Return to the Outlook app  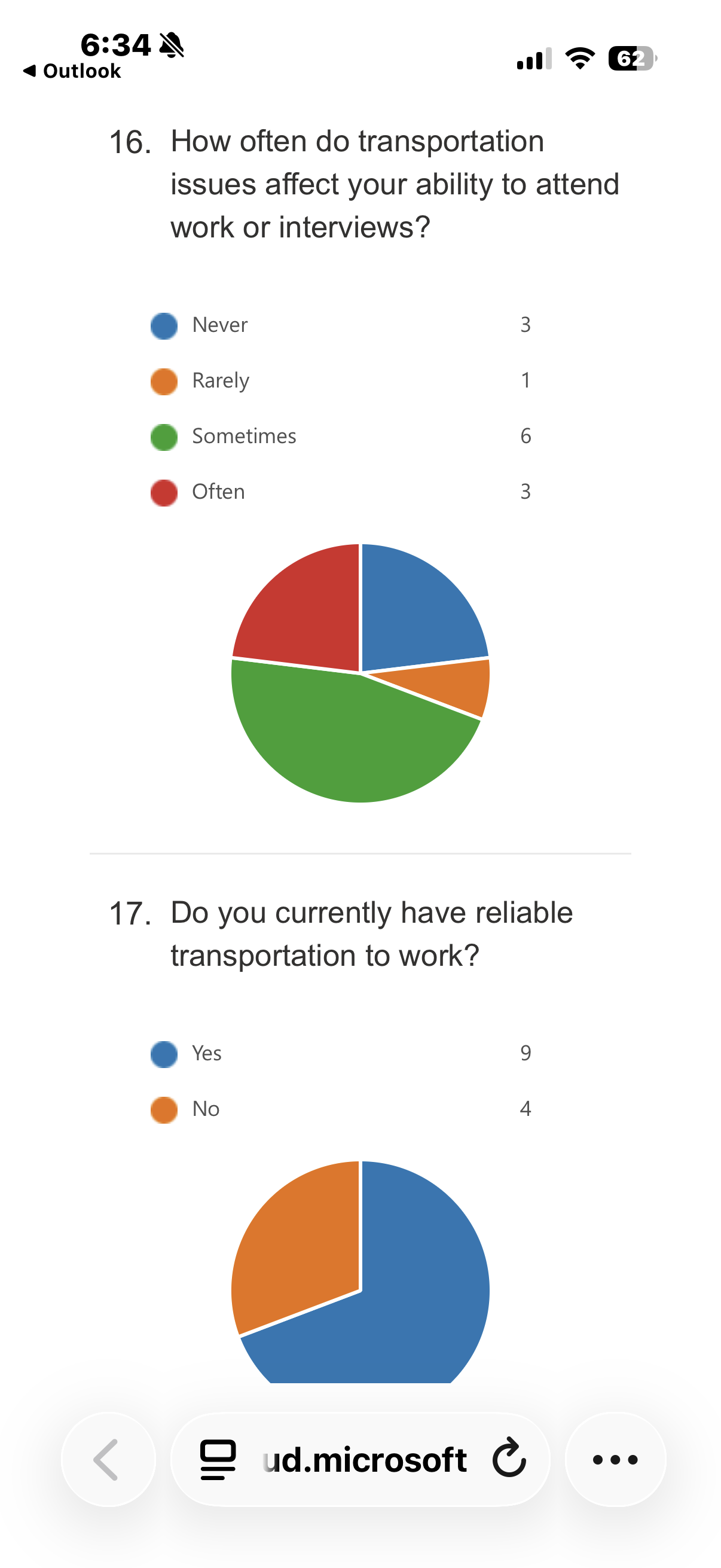pos(72,71)
